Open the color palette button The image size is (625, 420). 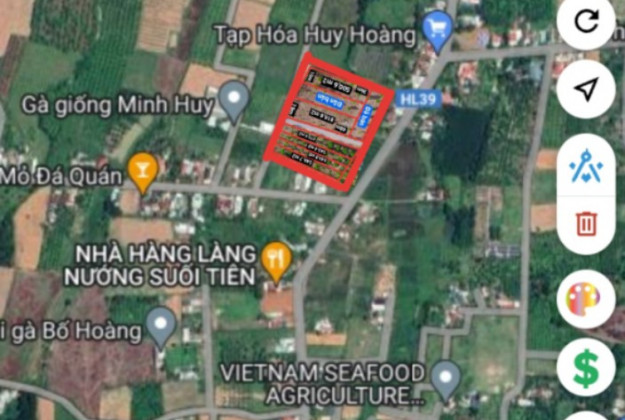[x=586, y=298]
